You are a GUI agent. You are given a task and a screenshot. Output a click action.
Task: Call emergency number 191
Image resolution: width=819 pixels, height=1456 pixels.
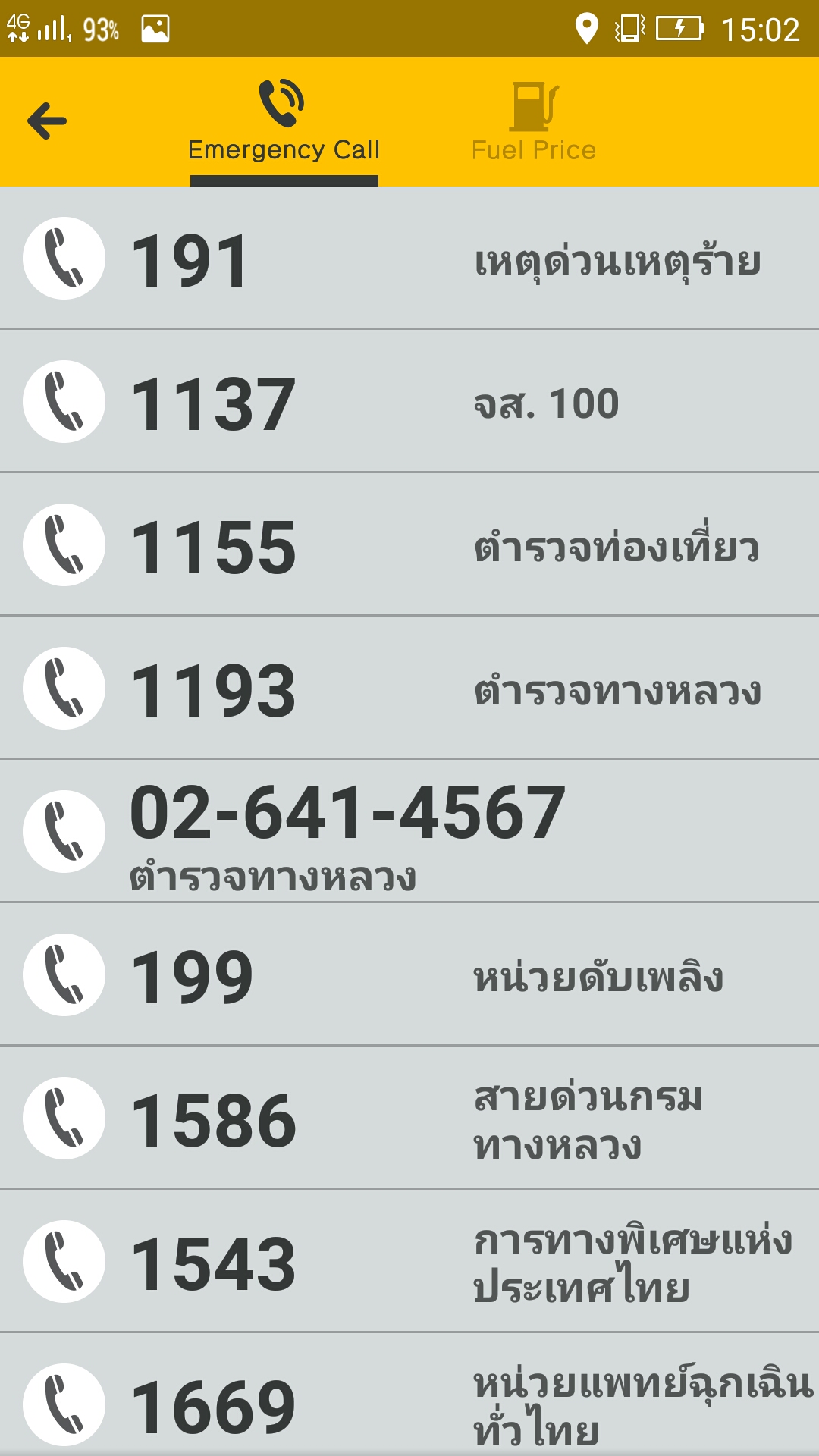pyautogui.click(x=409, y=258)
